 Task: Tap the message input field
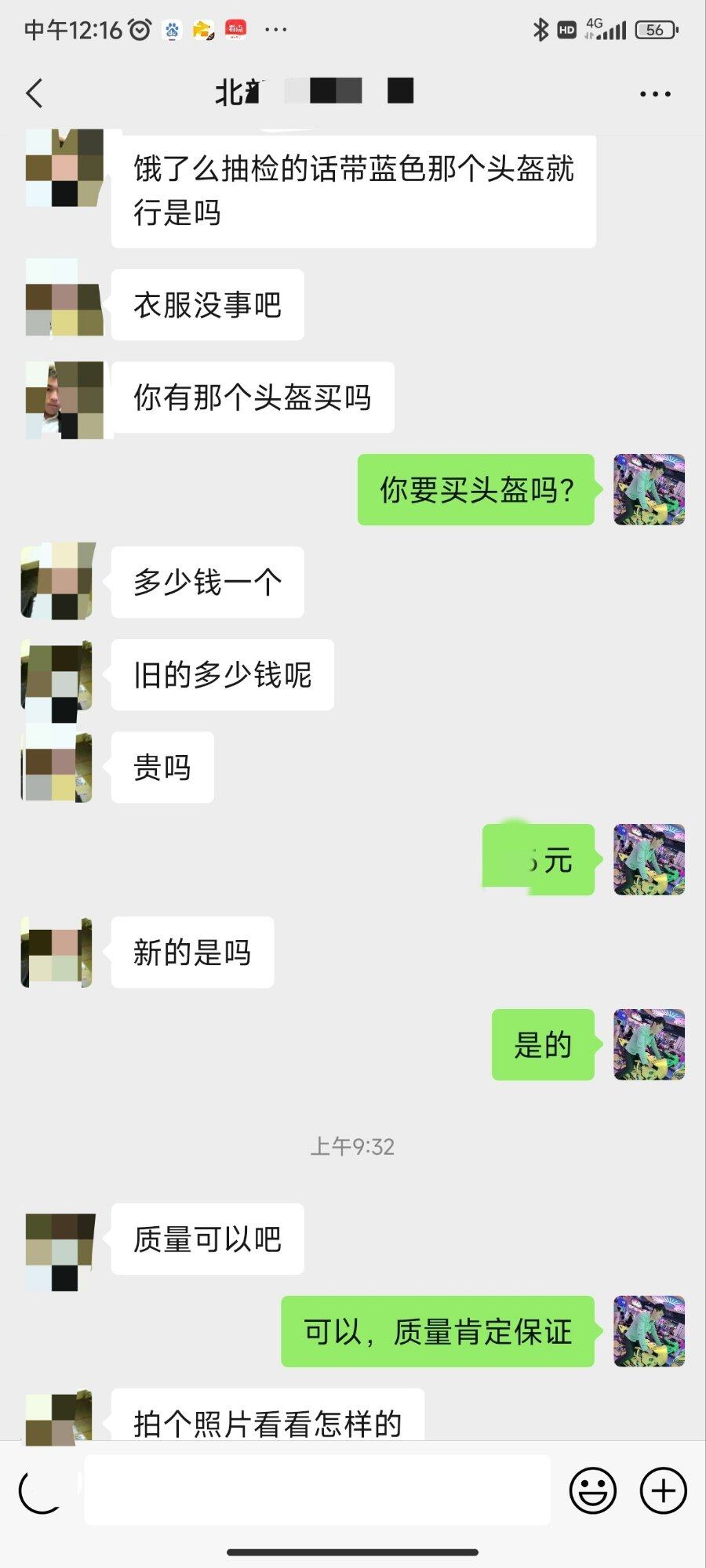click(x=317, y=1490)
